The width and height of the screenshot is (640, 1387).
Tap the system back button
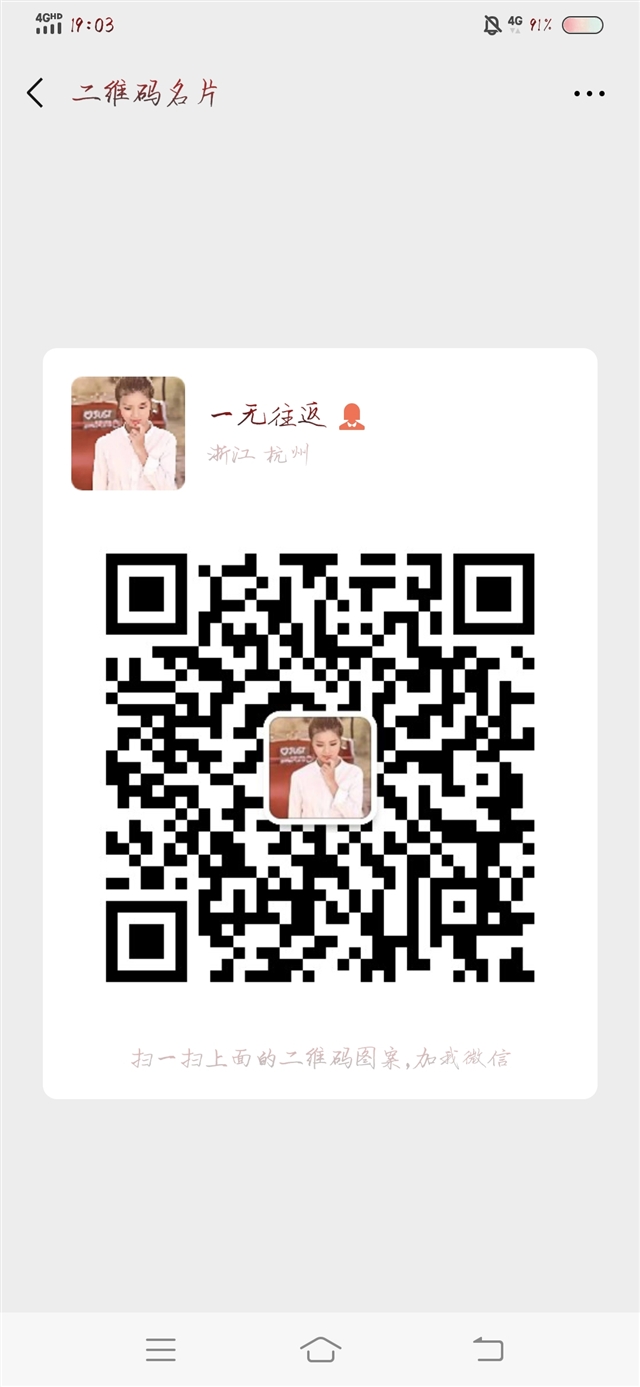point(488,1349)
